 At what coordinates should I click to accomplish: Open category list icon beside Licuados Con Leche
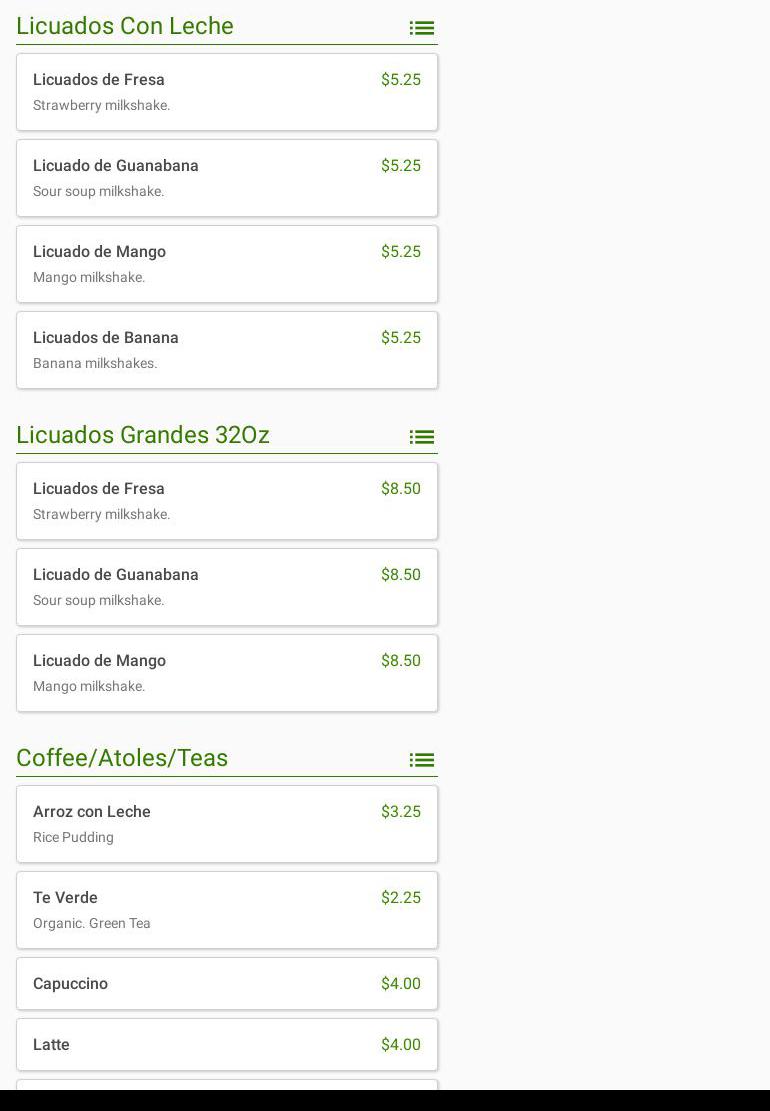pos(421,28)
